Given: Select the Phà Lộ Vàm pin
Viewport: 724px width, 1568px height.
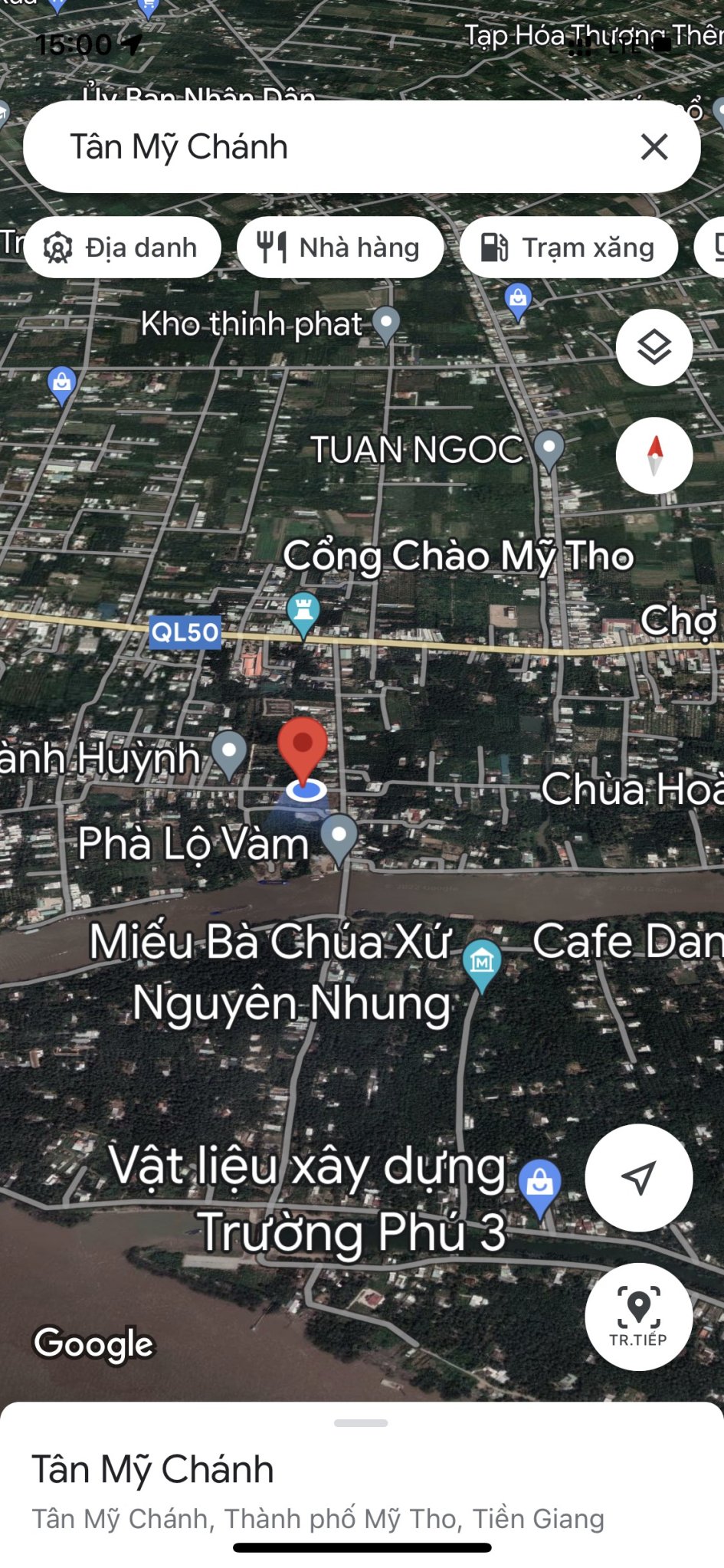Looking at the screenshot, I should 339,838.
